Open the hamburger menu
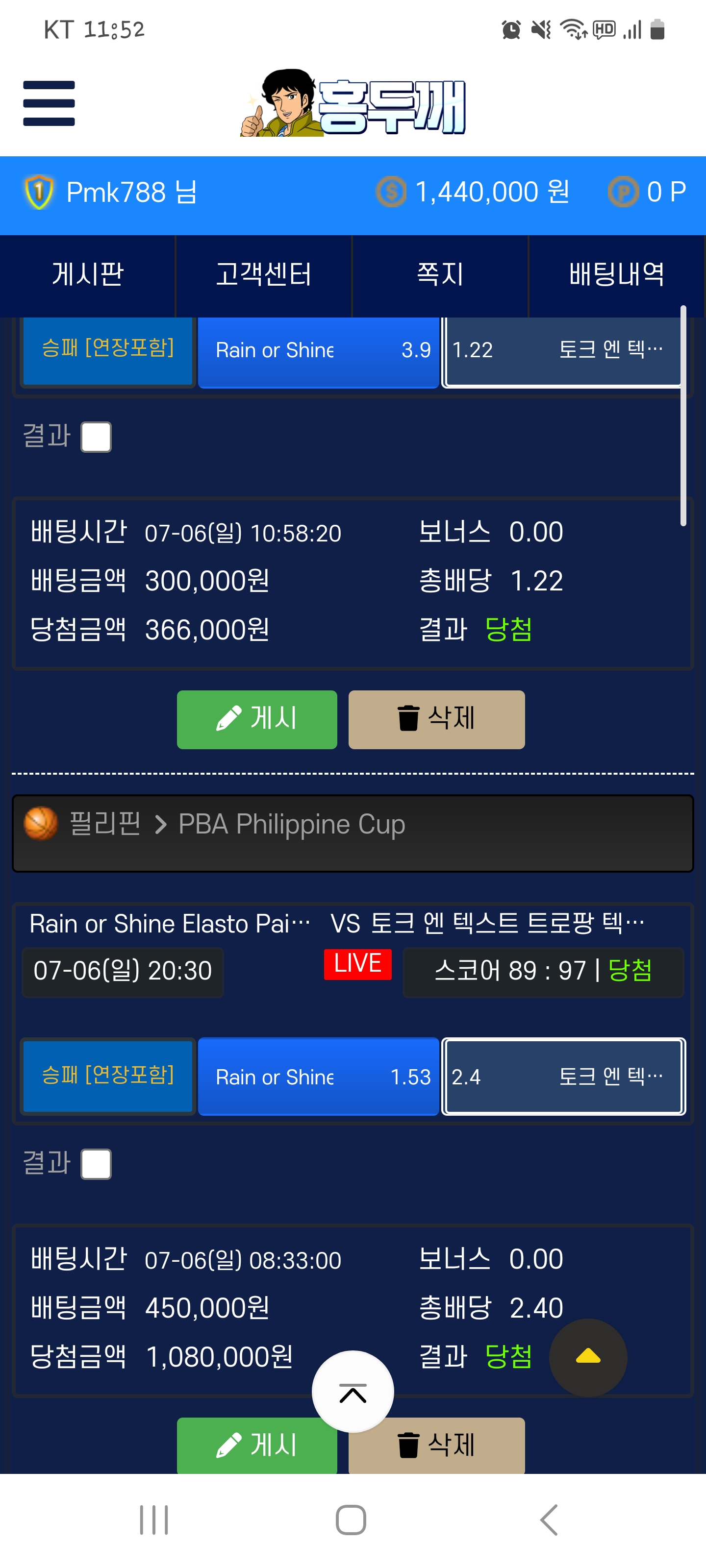 pos(49,103)
